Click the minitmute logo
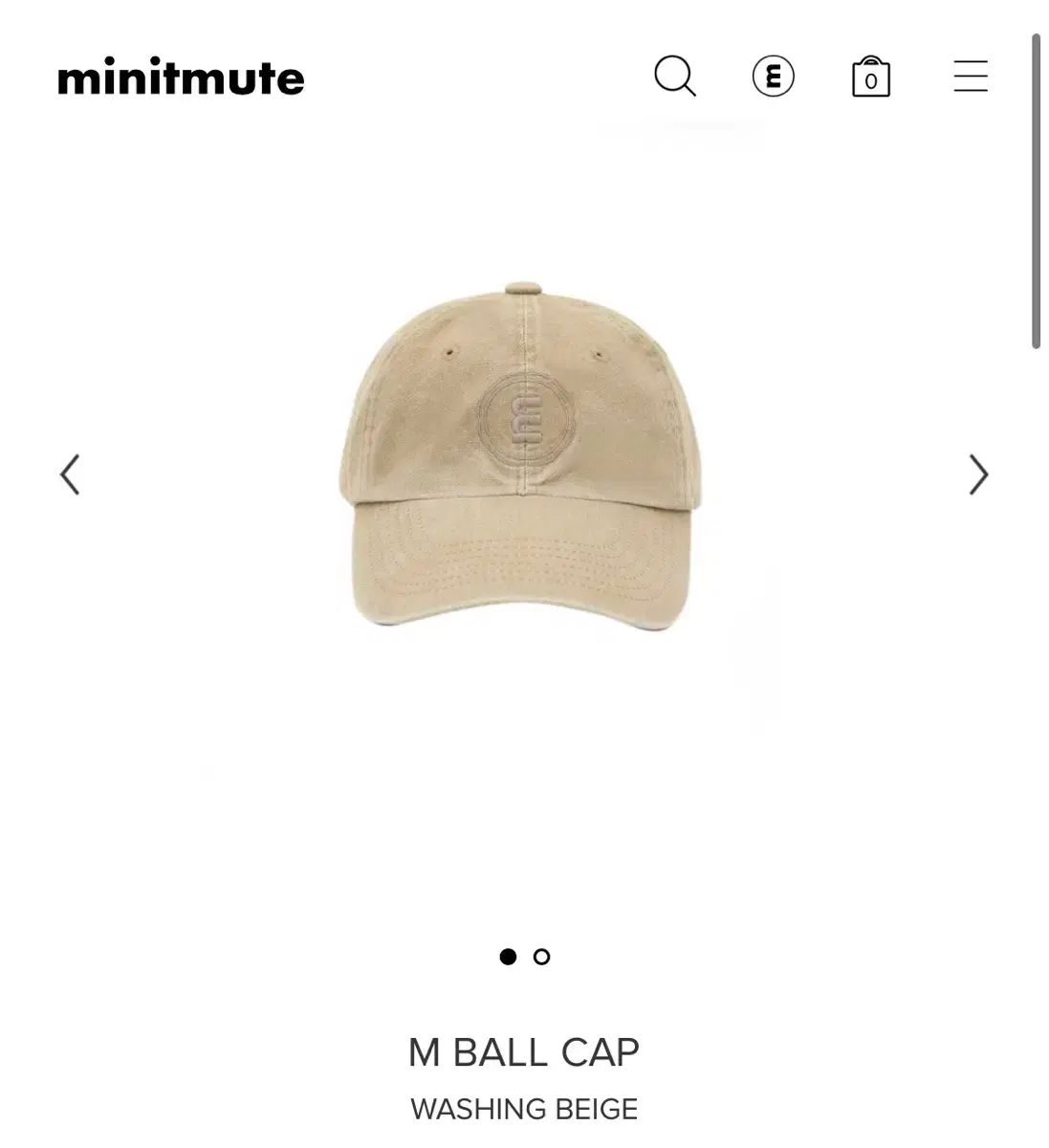This screenshot has height=1148, width=1049. 178,78
